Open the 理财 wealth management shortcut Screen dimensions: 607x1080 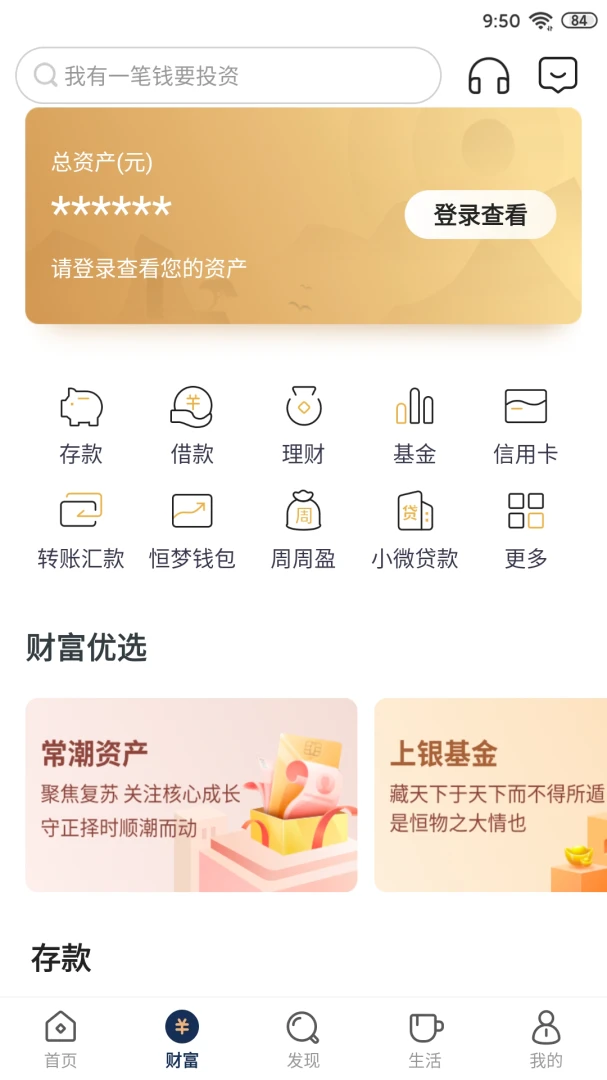point(303,426)
